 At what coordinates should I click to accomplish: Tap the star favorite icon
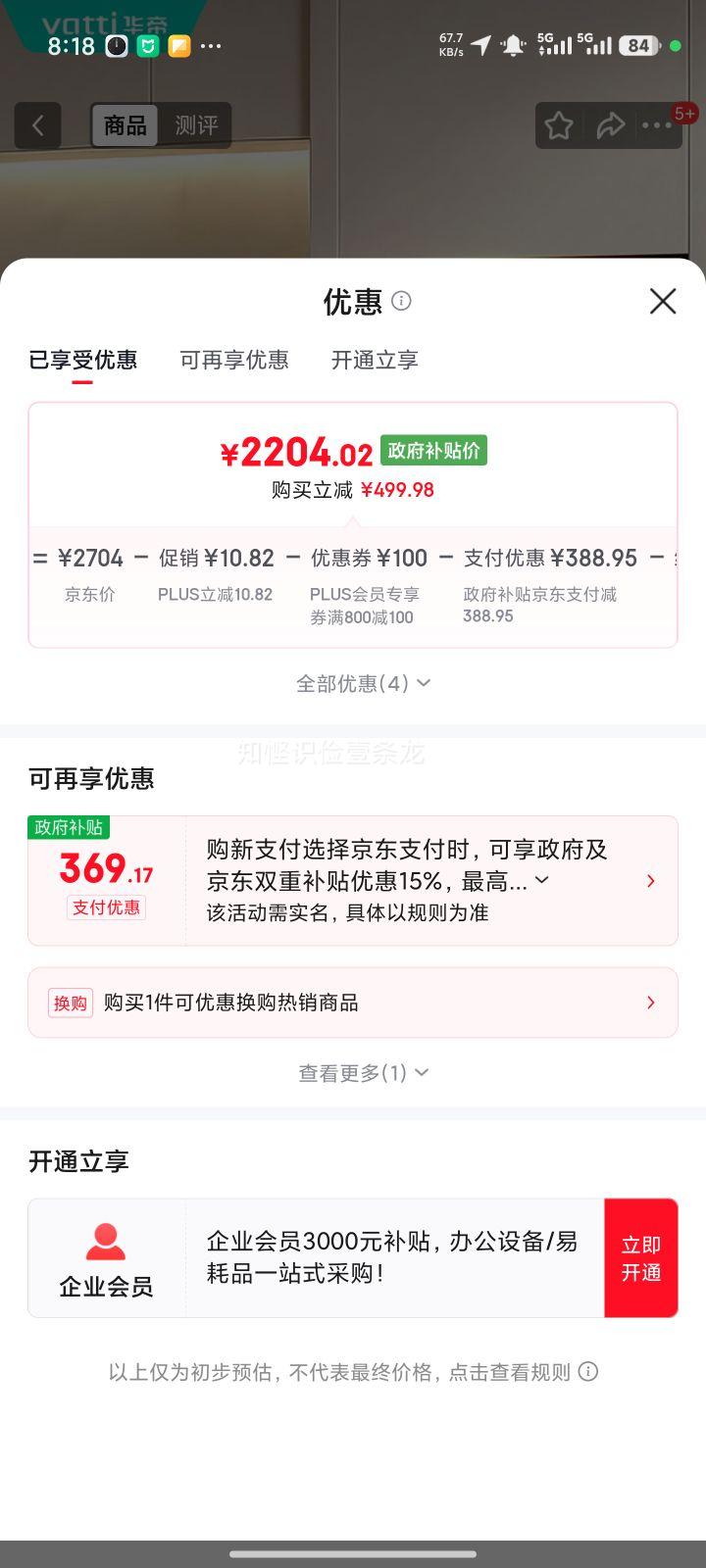558,125
